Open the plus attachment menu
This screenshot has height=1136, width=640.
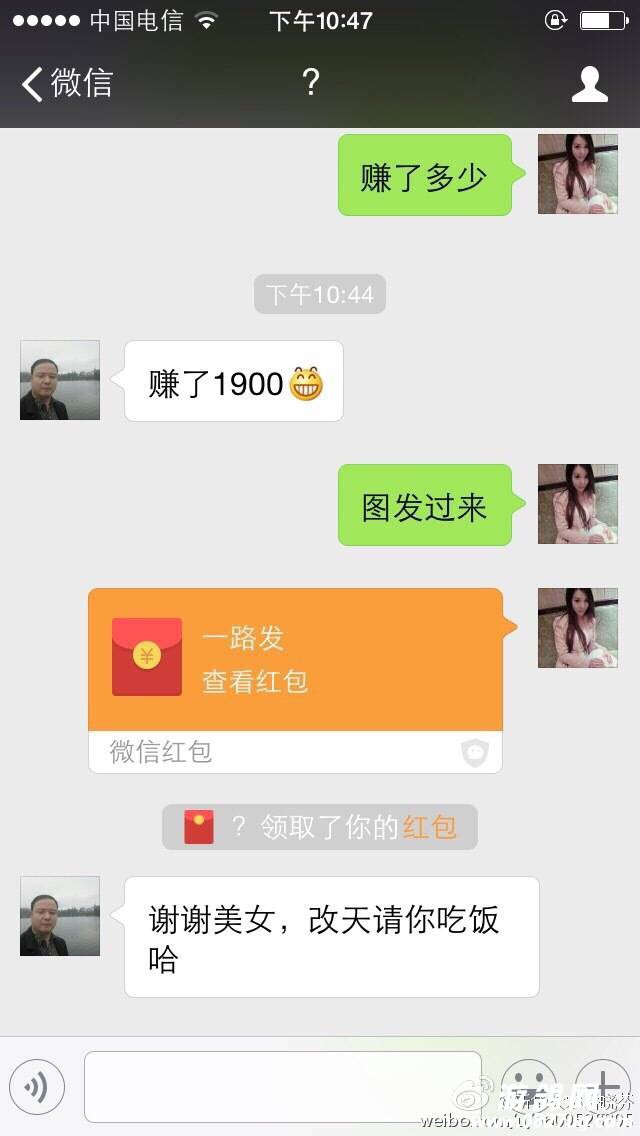click(602, 1087)
